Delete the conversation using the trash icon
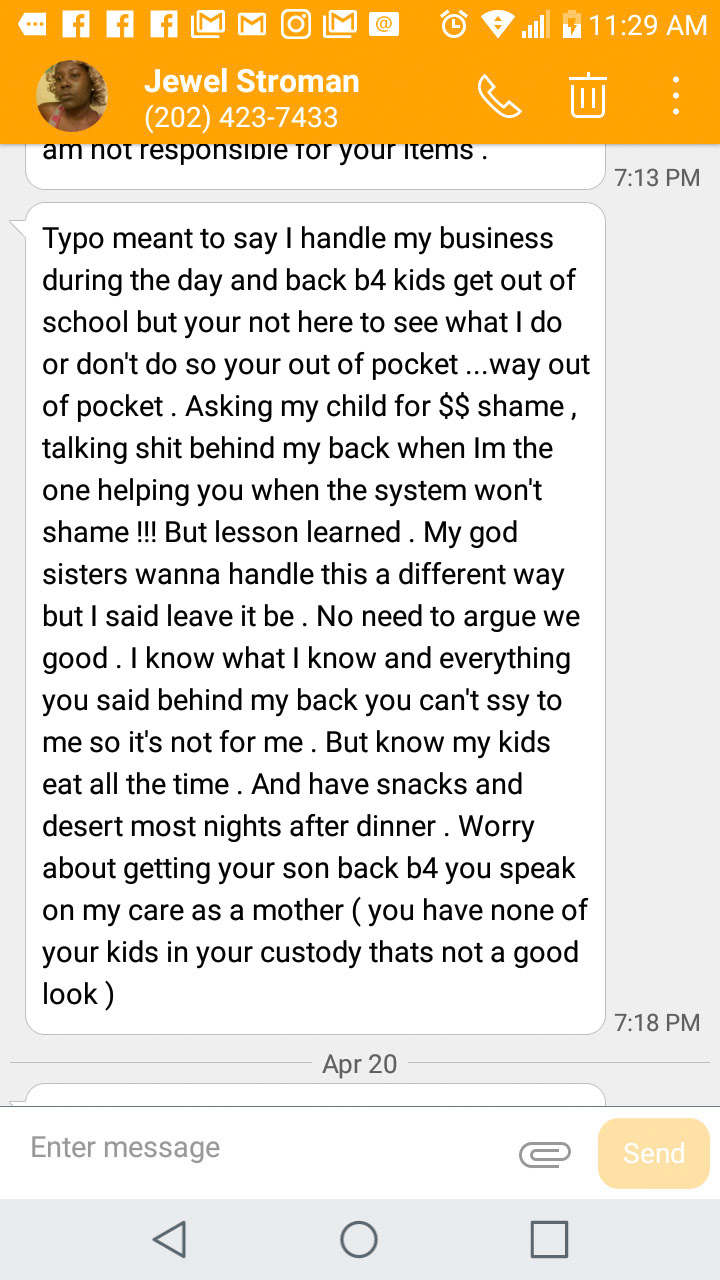Image resolution: width=720 pixels, height=1280 pixels. click(588, 96)
